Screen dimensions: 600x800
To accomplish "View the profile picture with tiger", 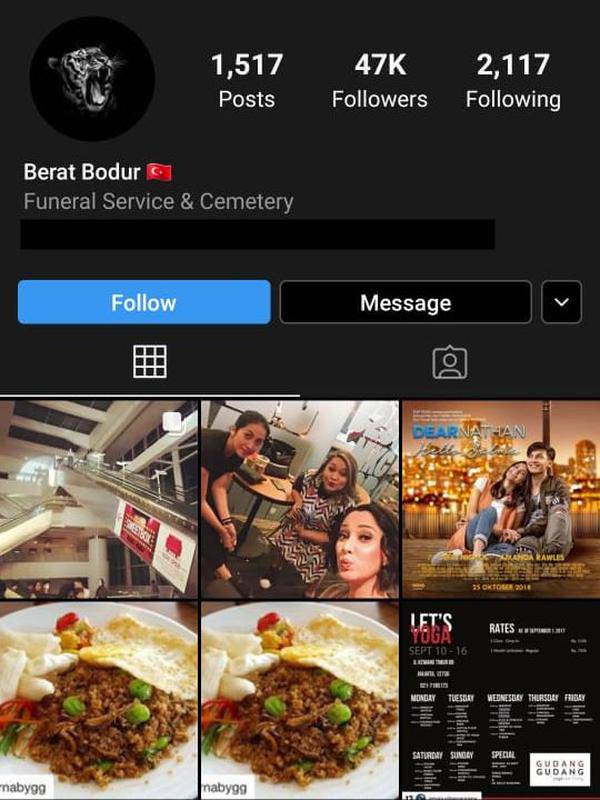I will (x=92, y=78).
